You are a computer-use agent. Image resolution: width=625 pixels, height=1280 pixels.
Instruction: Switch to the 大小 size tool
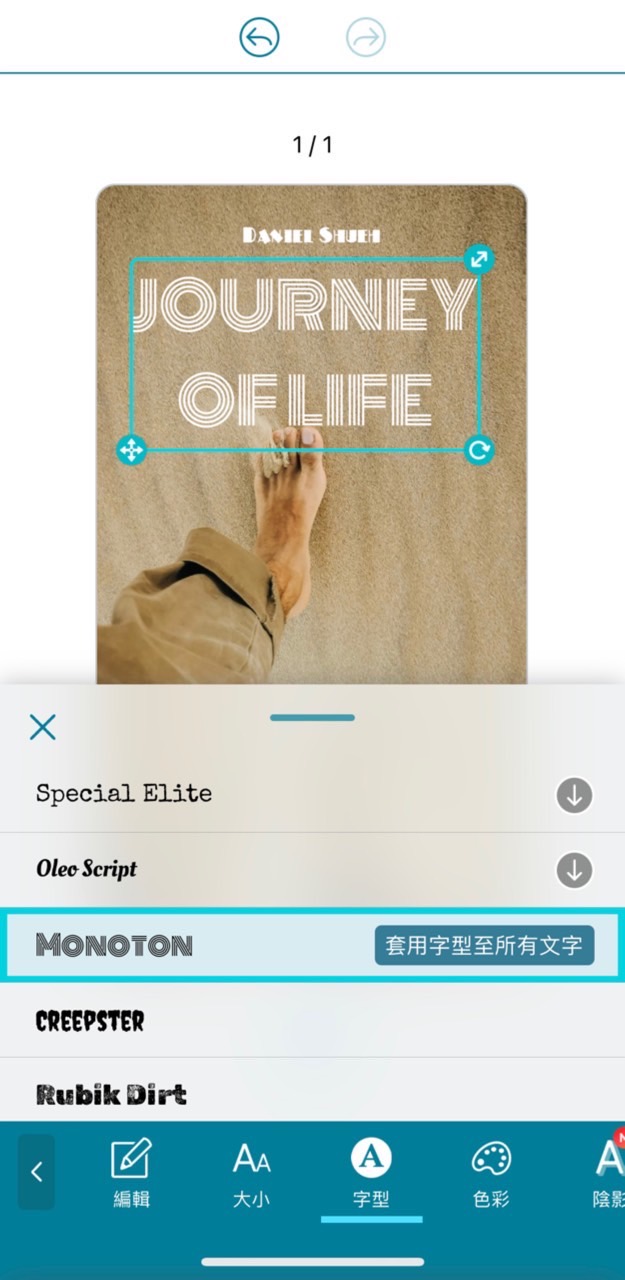(x=251, y=1172)
